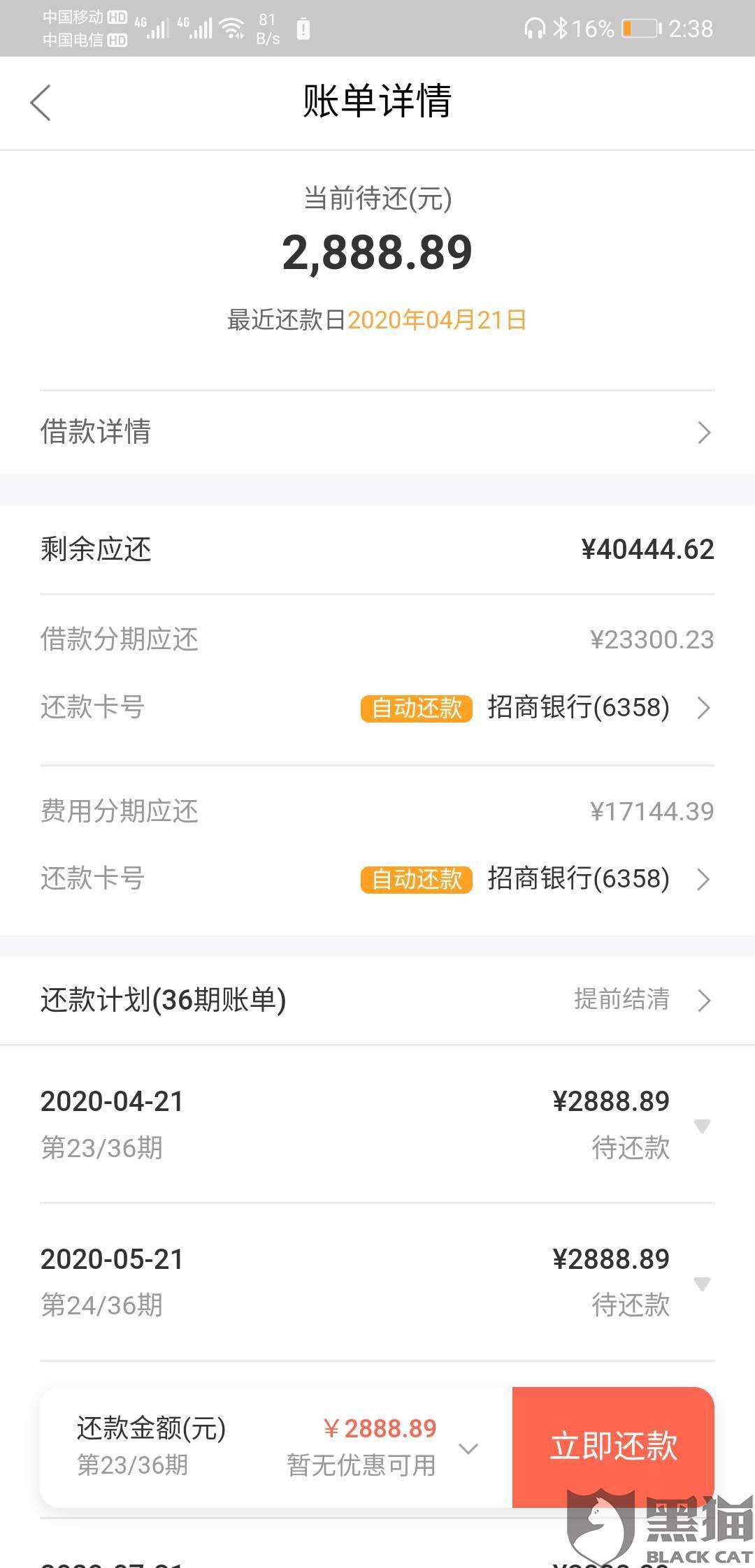Tap 立即还款 to repay now
The image size is (755, 1568).
point(613,1446)
